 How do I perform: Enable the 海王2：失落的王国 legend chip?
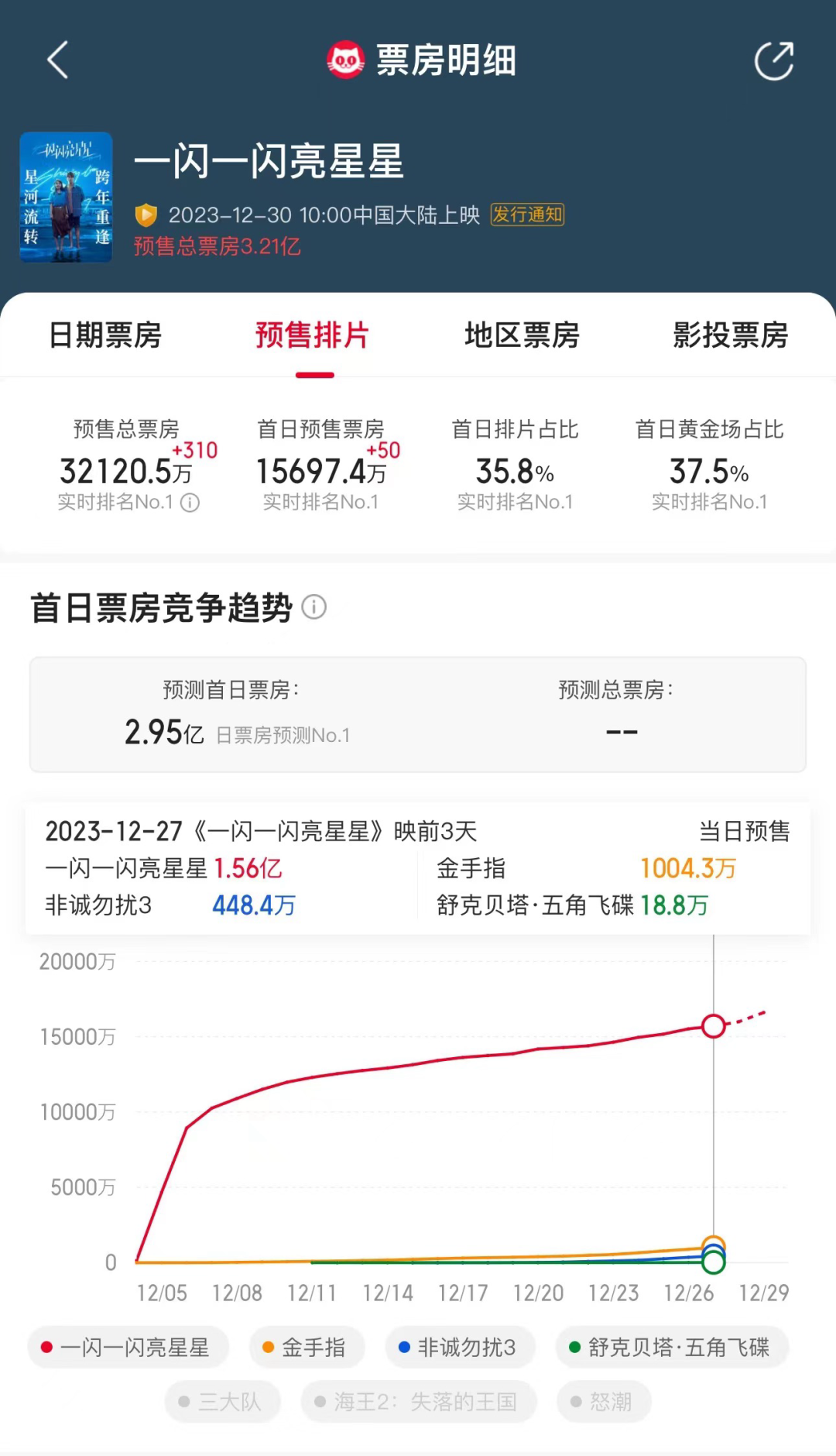[418, 1402]
